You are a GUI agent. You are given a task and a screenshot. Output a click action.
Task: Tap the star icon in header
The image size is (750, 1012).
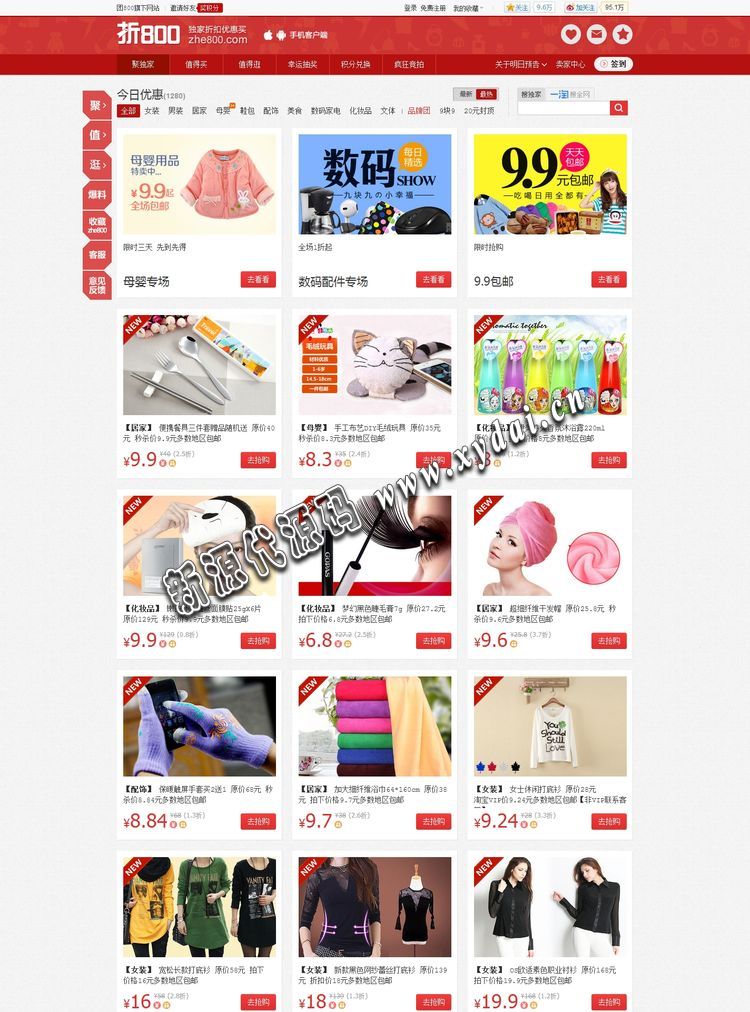coord(623,35)
